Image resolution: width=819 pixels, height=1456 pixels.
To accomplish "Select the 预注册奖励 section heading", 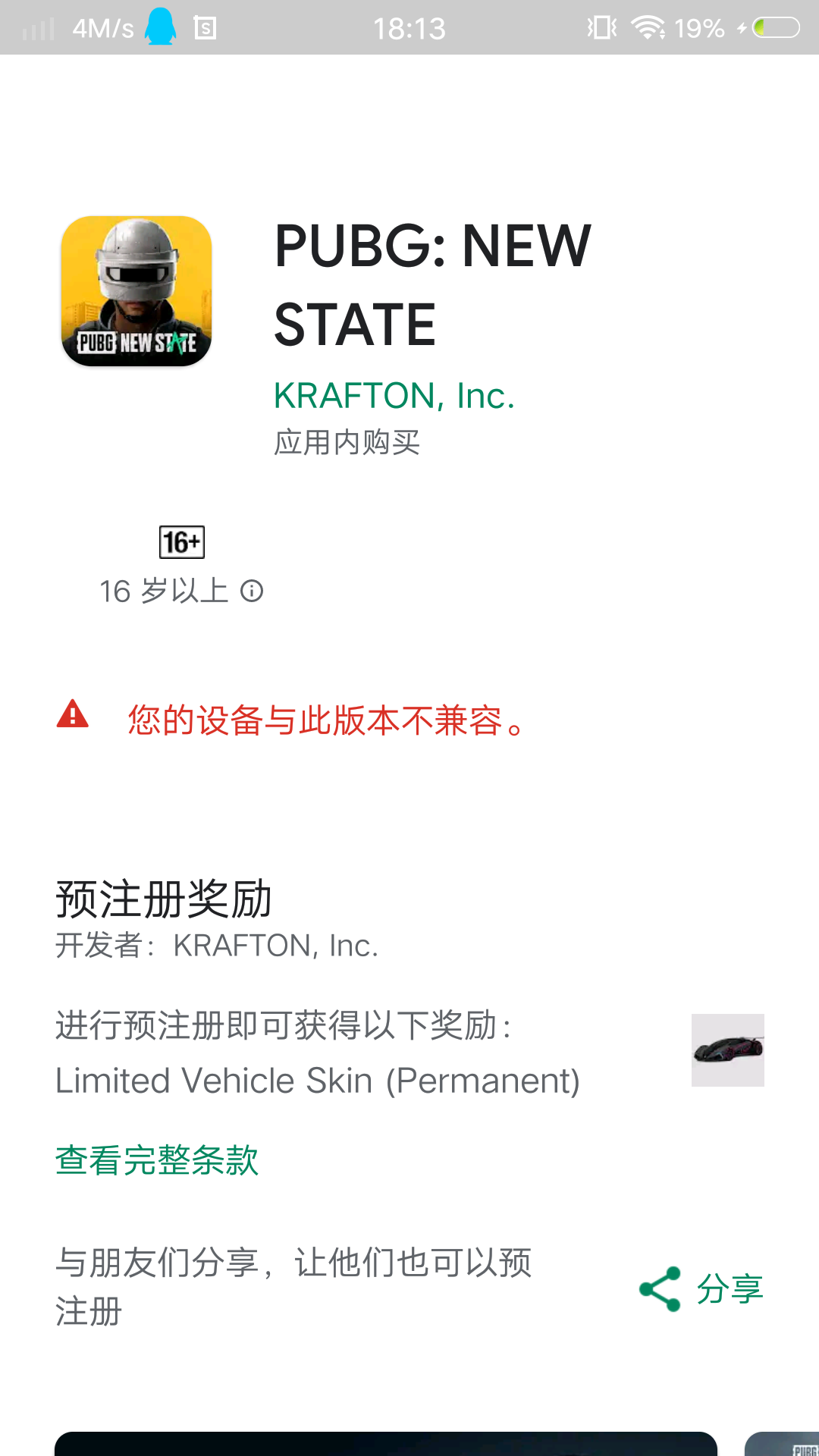I will point(165,899).
